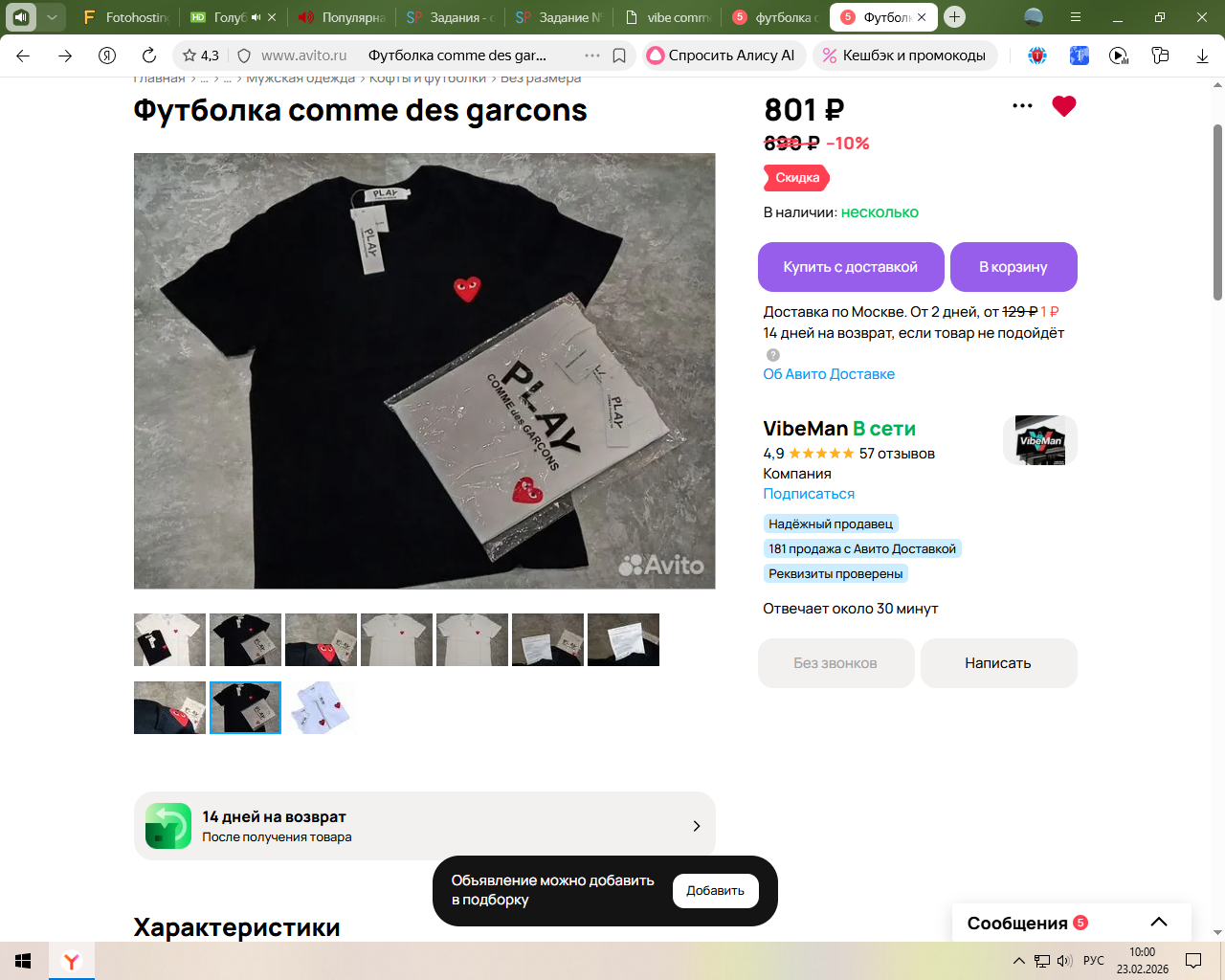1225x980 pixels.
Task: Select the first photo thumbnail
Action: (169, 640)
